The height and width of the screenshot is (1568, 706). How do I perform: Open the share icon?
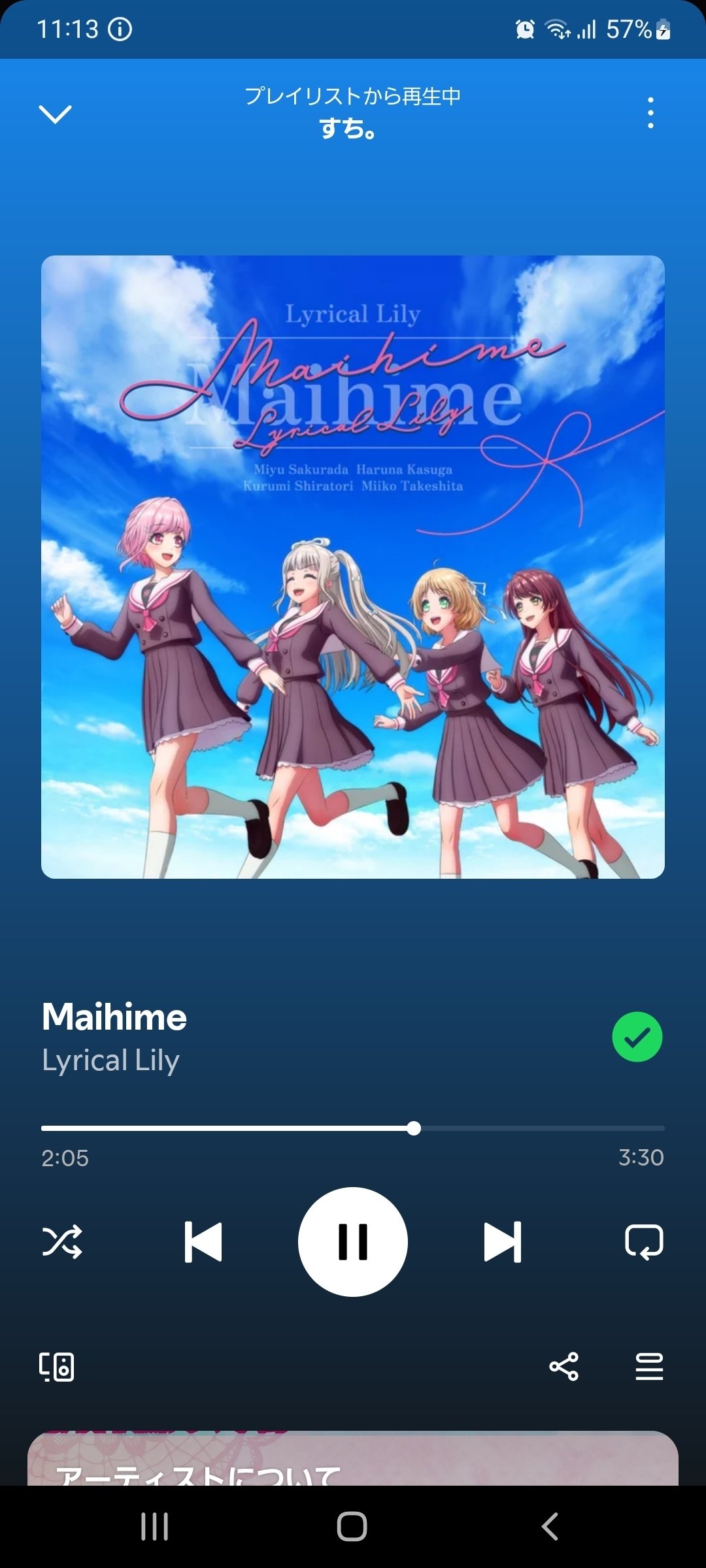click(565, 1365)
